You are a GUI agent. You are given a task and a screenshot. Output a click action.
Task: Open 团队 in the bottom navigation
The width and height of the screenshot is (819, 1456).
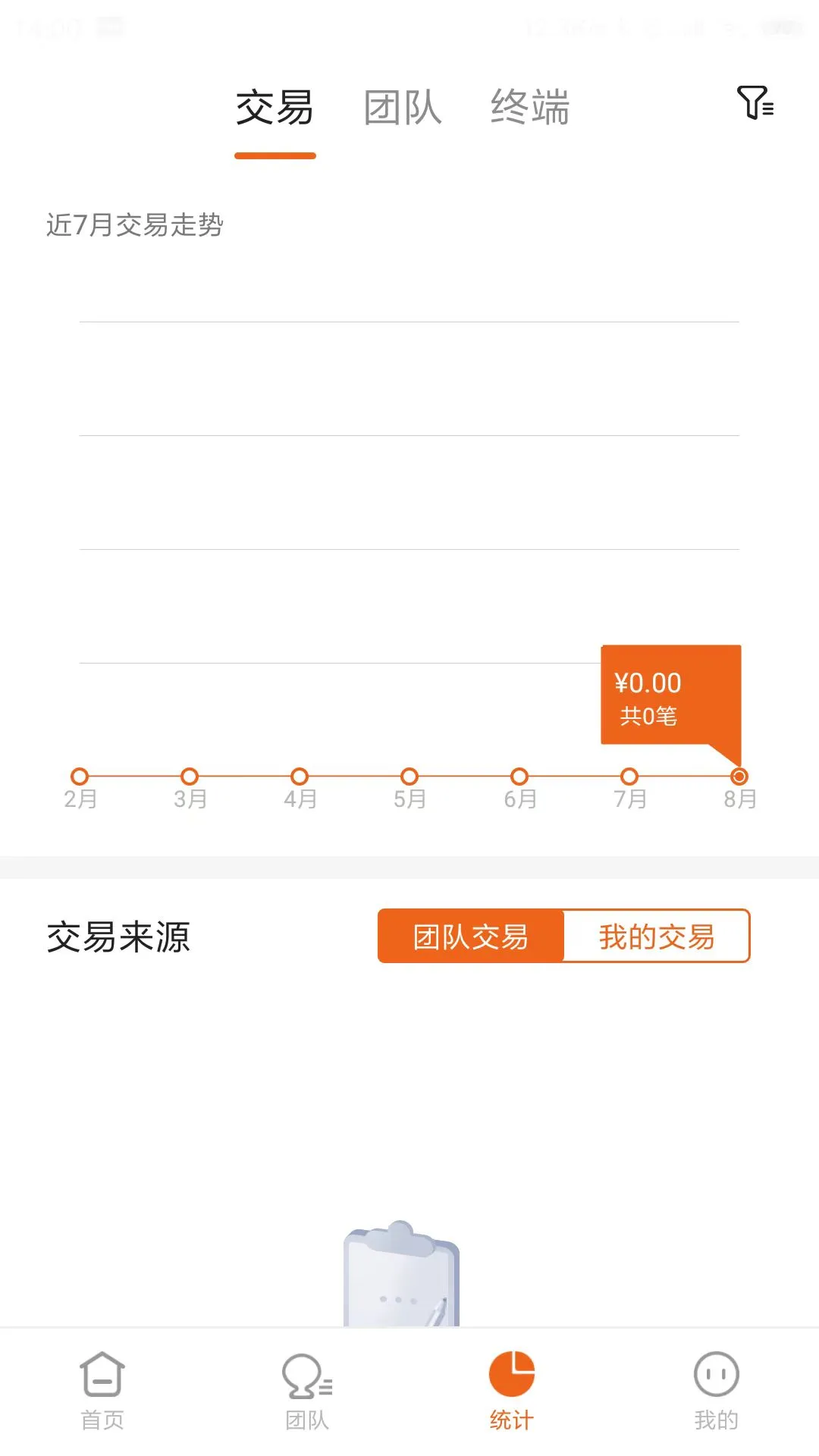click(307, 1391)
